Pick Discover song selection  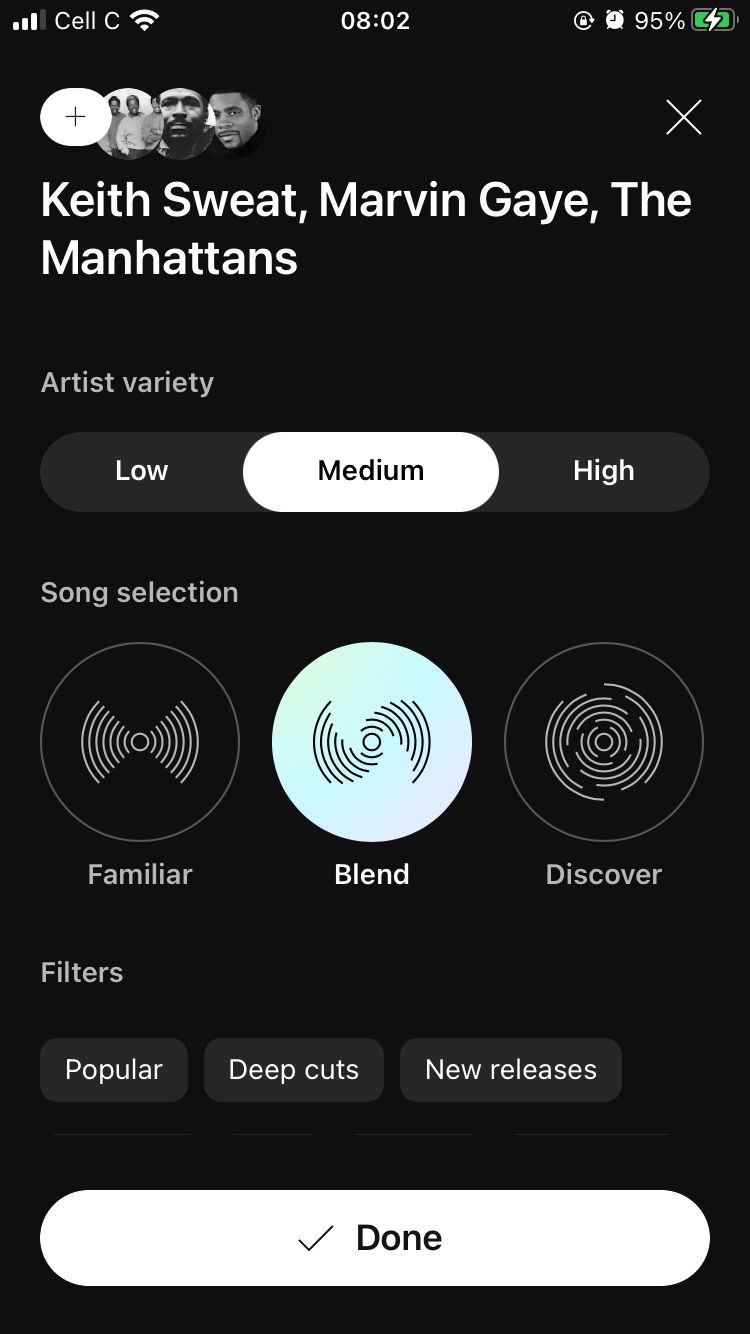point(604,742)
